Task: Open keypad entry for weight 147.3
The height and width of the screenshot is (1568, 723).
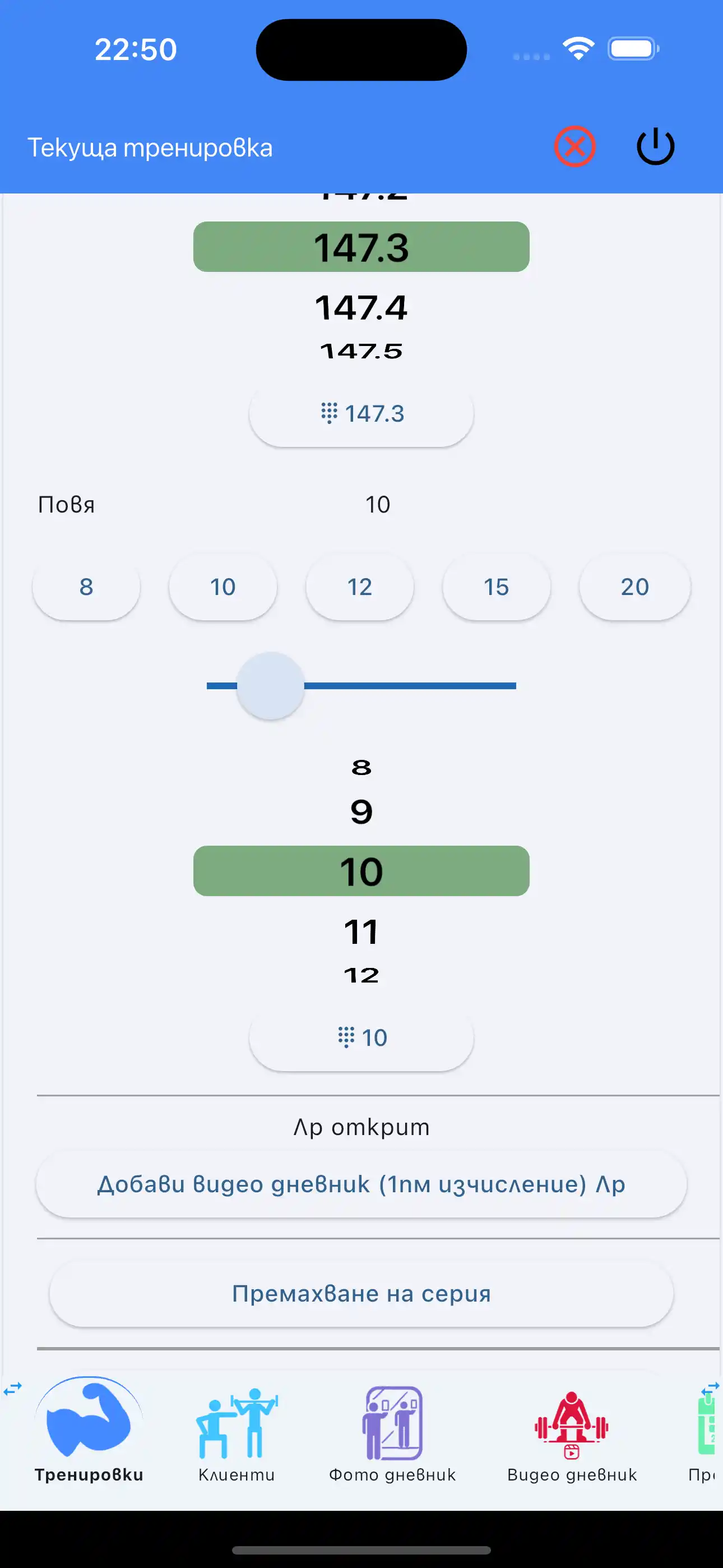Action: point(361,414)
